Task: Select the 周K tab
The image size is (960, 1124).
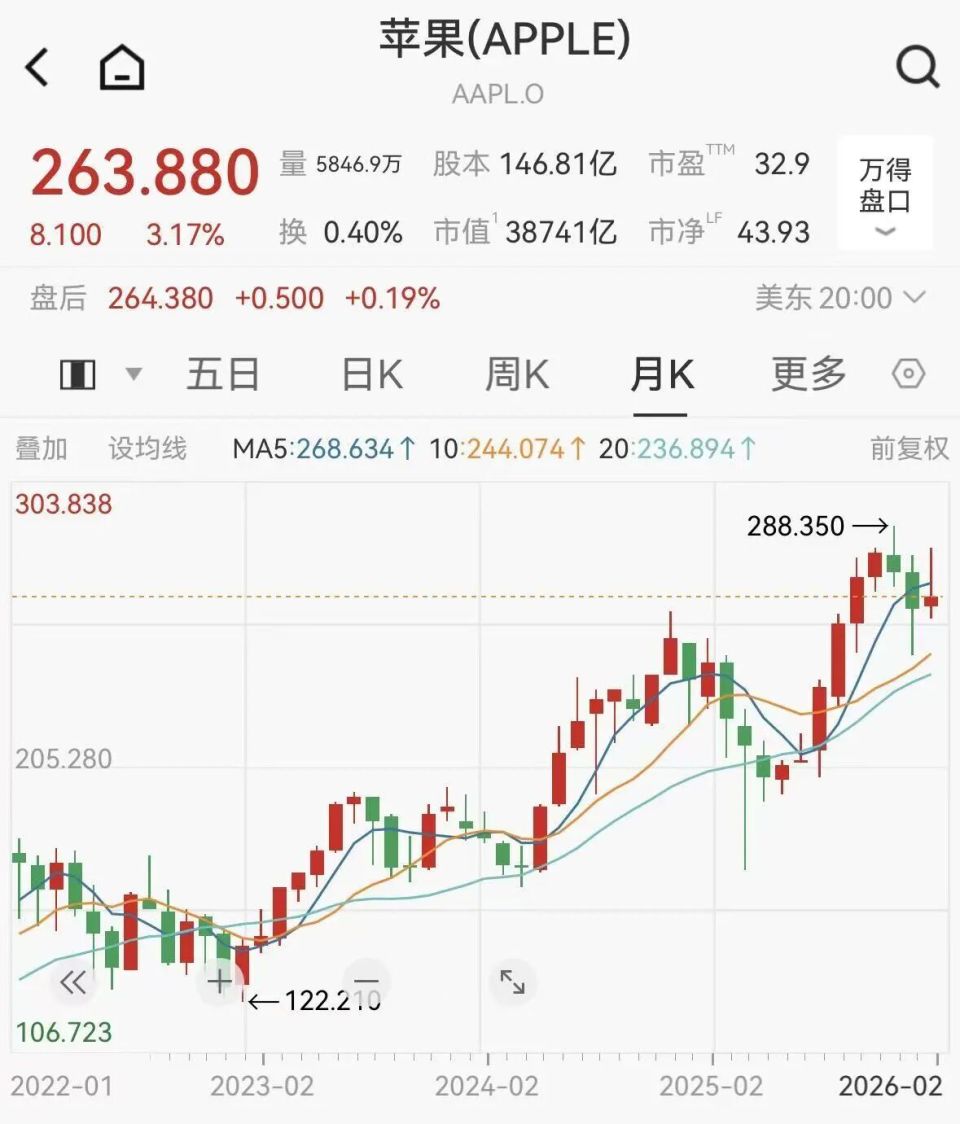Action: tap(517, 375)
